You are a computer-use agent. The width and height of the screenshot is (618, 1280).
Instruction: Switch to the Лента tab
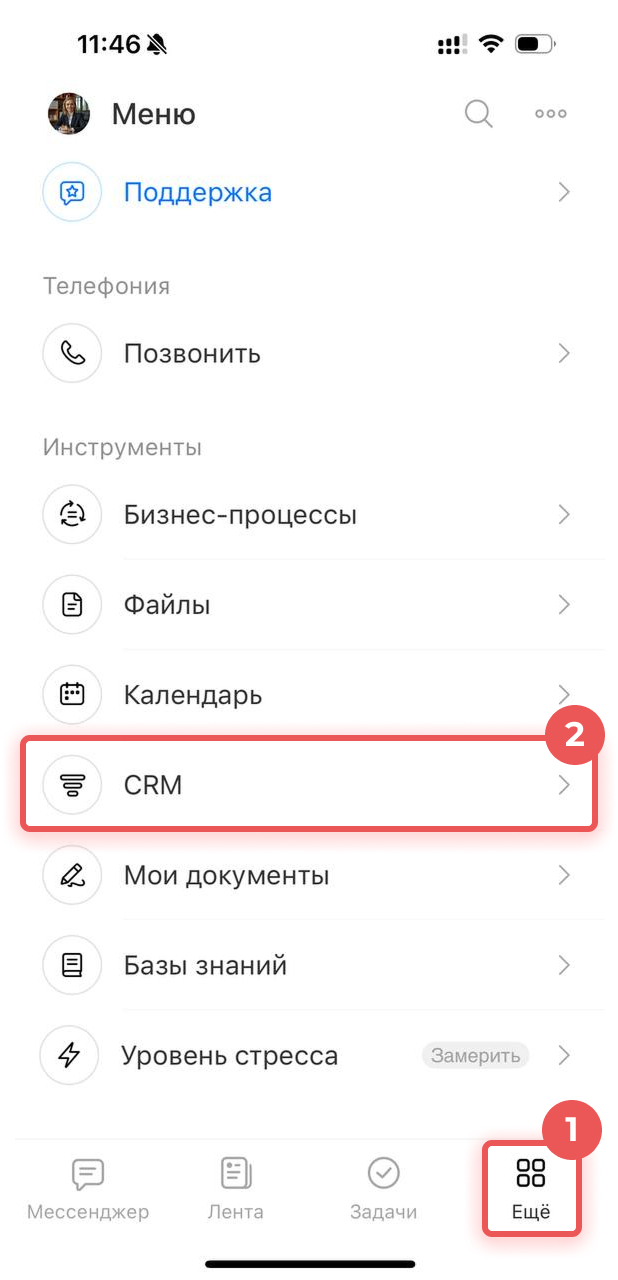[236, 1189]
